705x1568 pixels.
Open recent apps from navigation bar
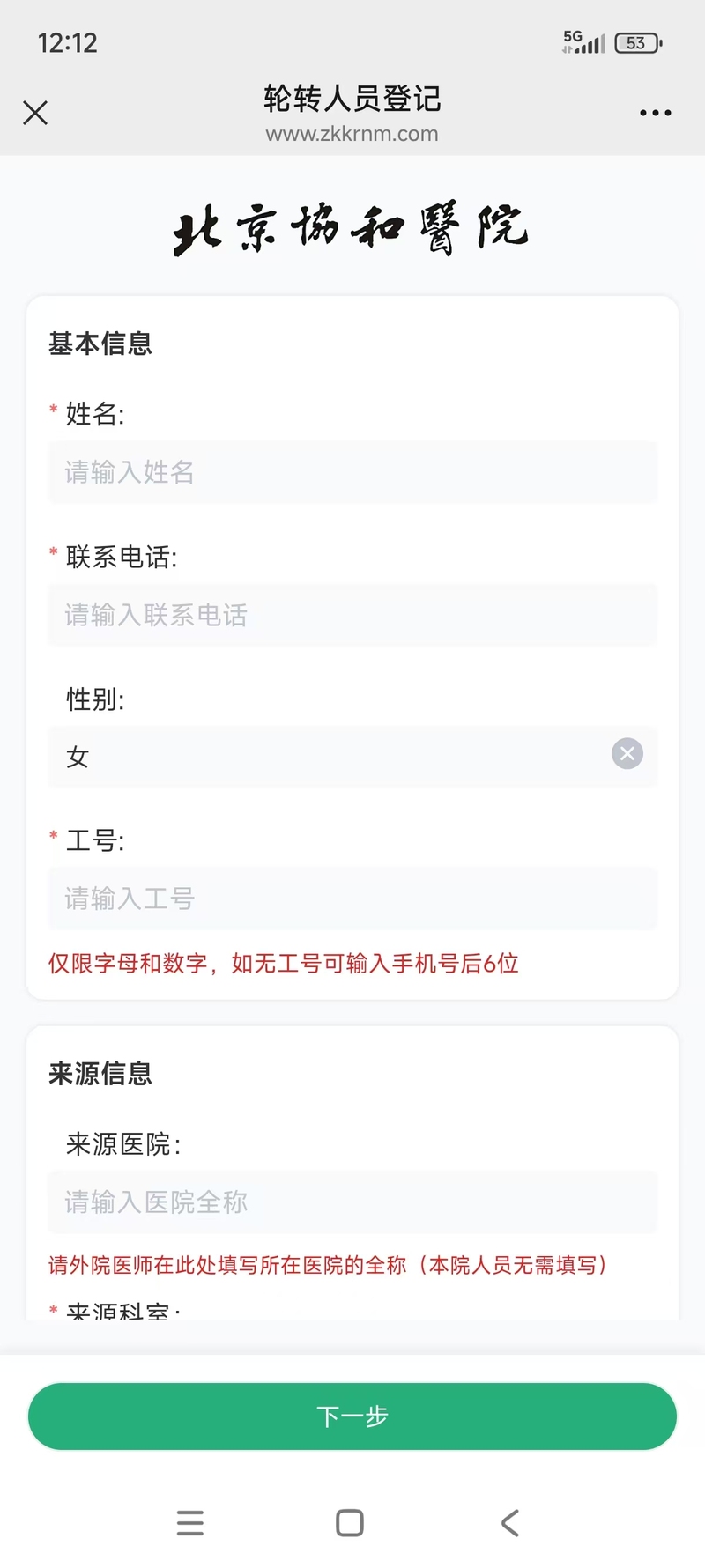click(x=190, y=1523)
